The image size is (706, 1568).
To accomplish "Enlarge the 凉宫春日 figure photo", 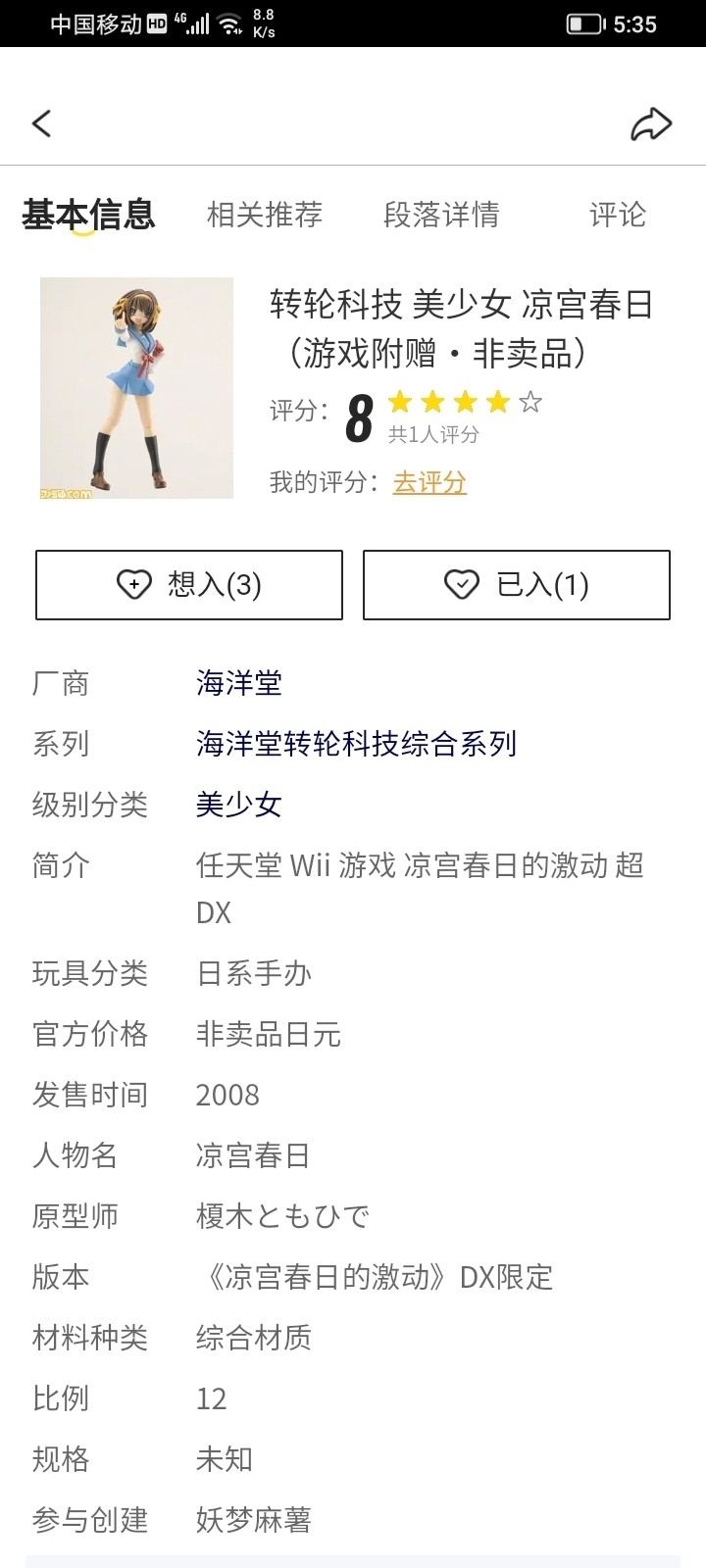I will click(x=136, y=388).
